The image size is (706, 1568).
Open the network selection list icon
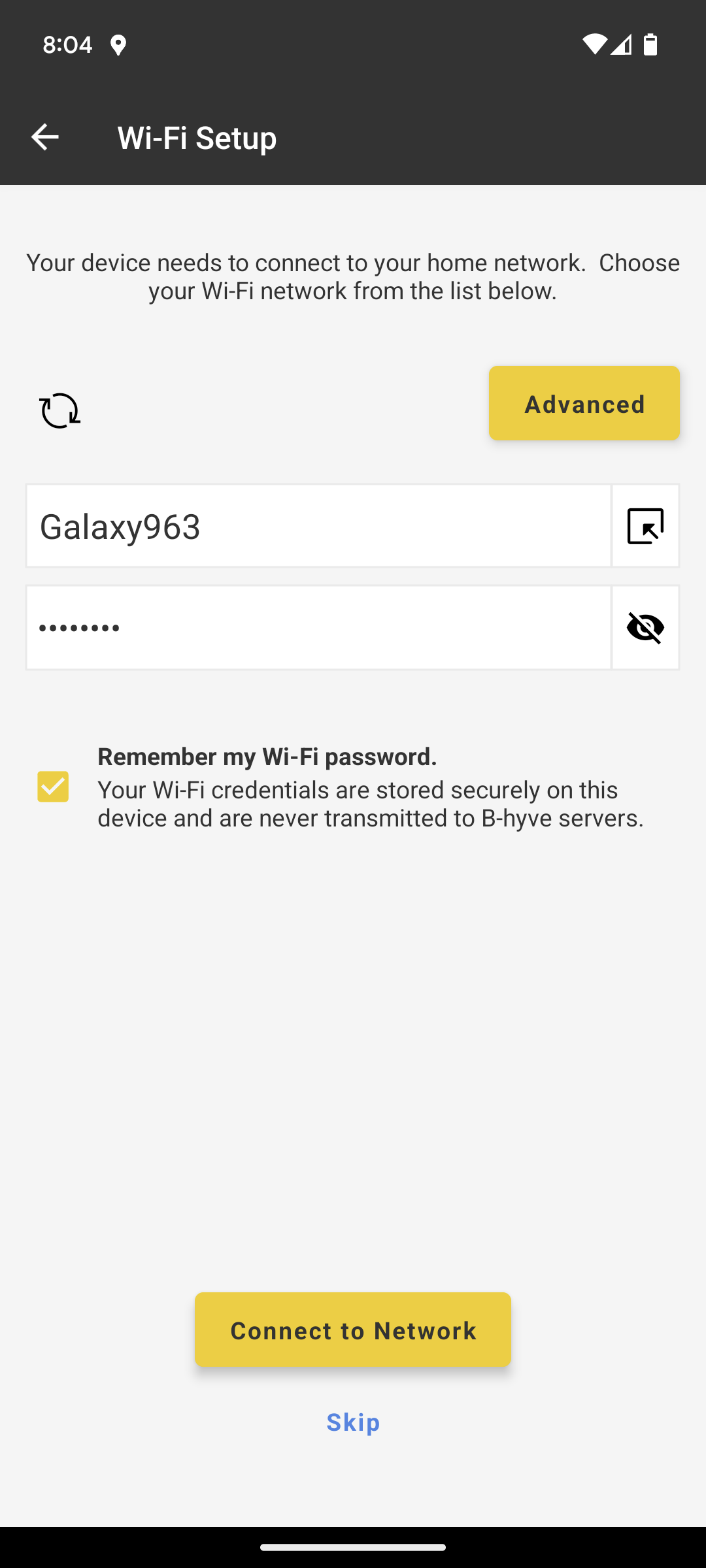(x=645, y=526)
